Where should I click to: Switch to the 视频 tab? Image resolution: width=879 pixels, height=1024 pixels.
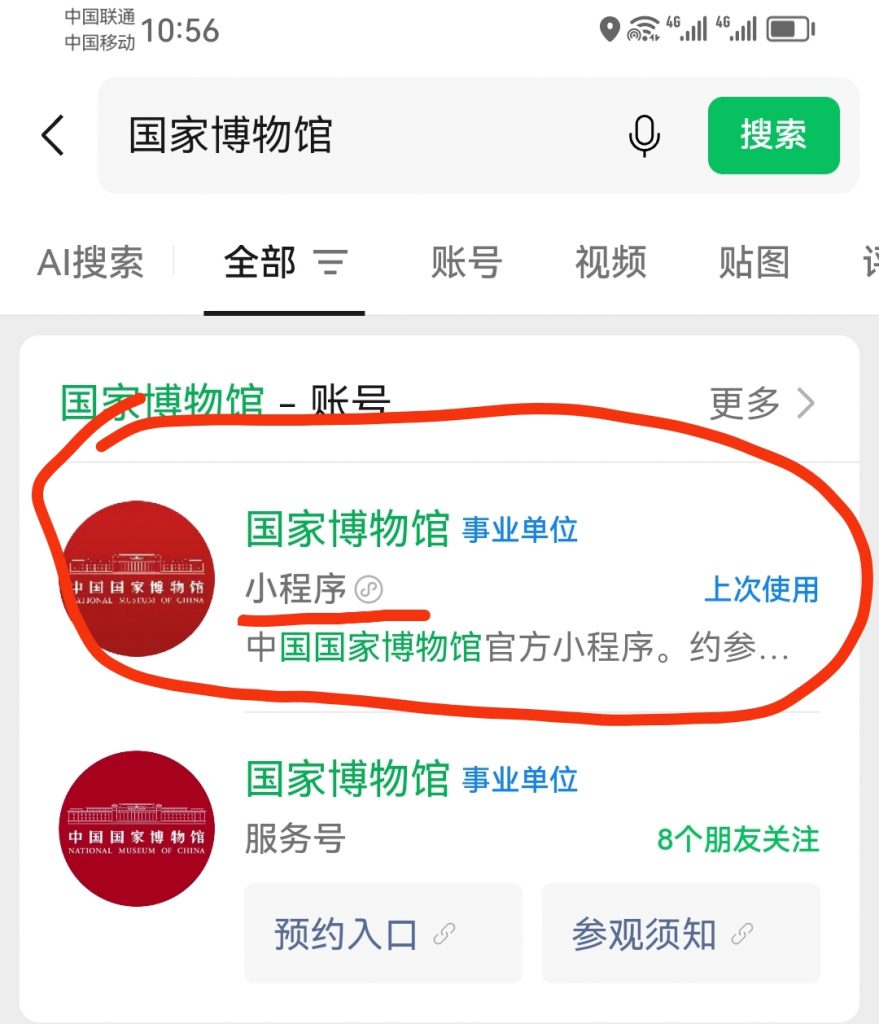[610, 263]
